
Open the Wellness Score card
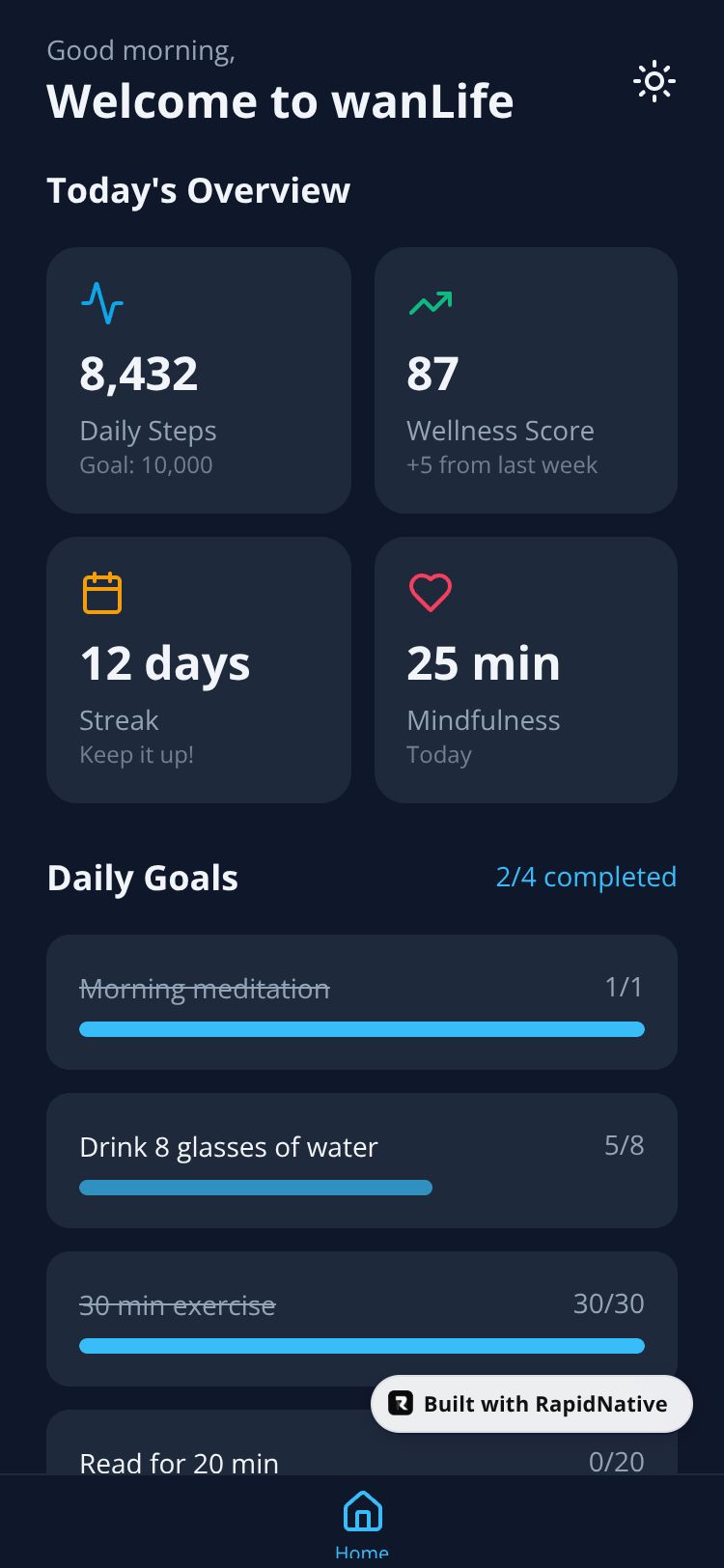[525, 379]
